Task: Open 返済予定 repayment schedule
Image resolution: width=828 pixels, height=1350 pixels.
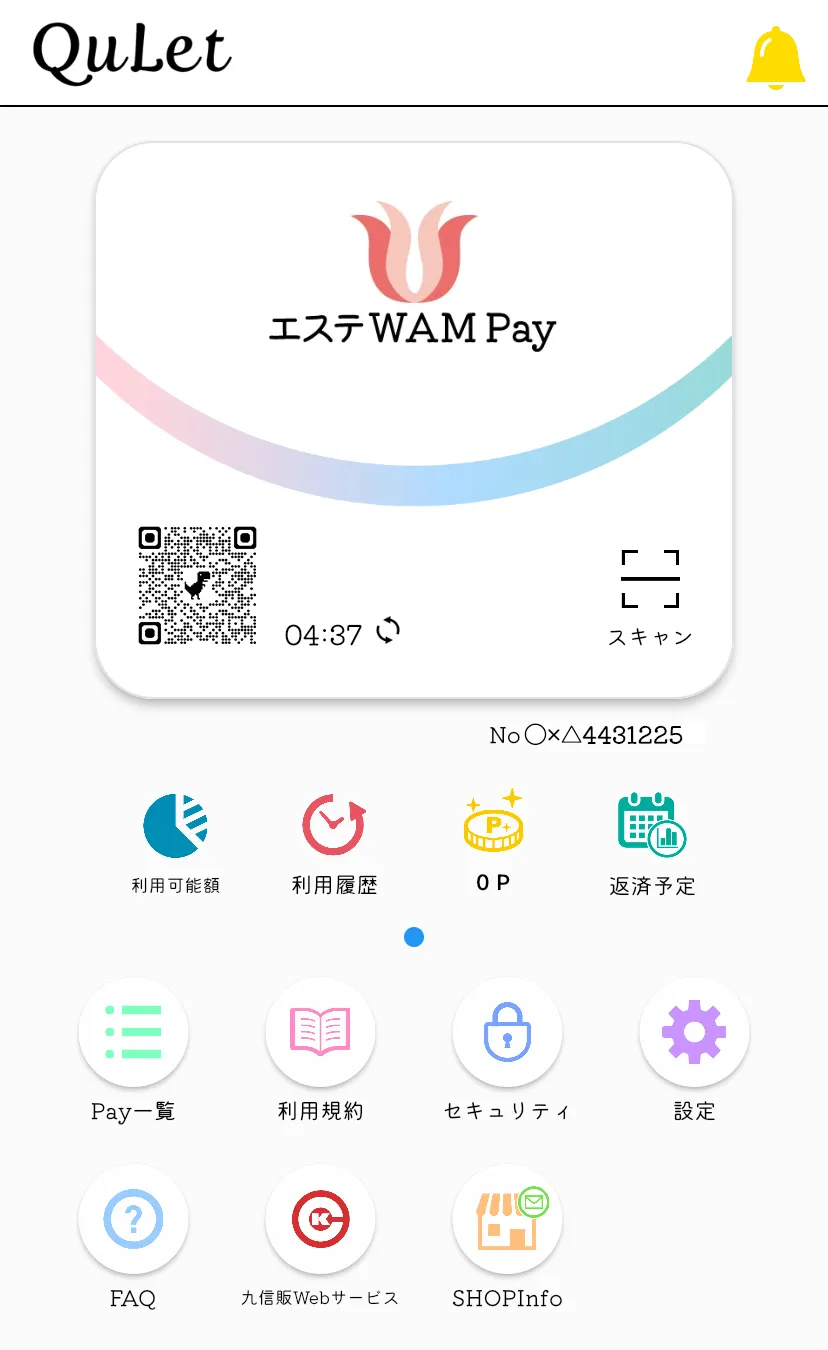Action: coord(652,840)
